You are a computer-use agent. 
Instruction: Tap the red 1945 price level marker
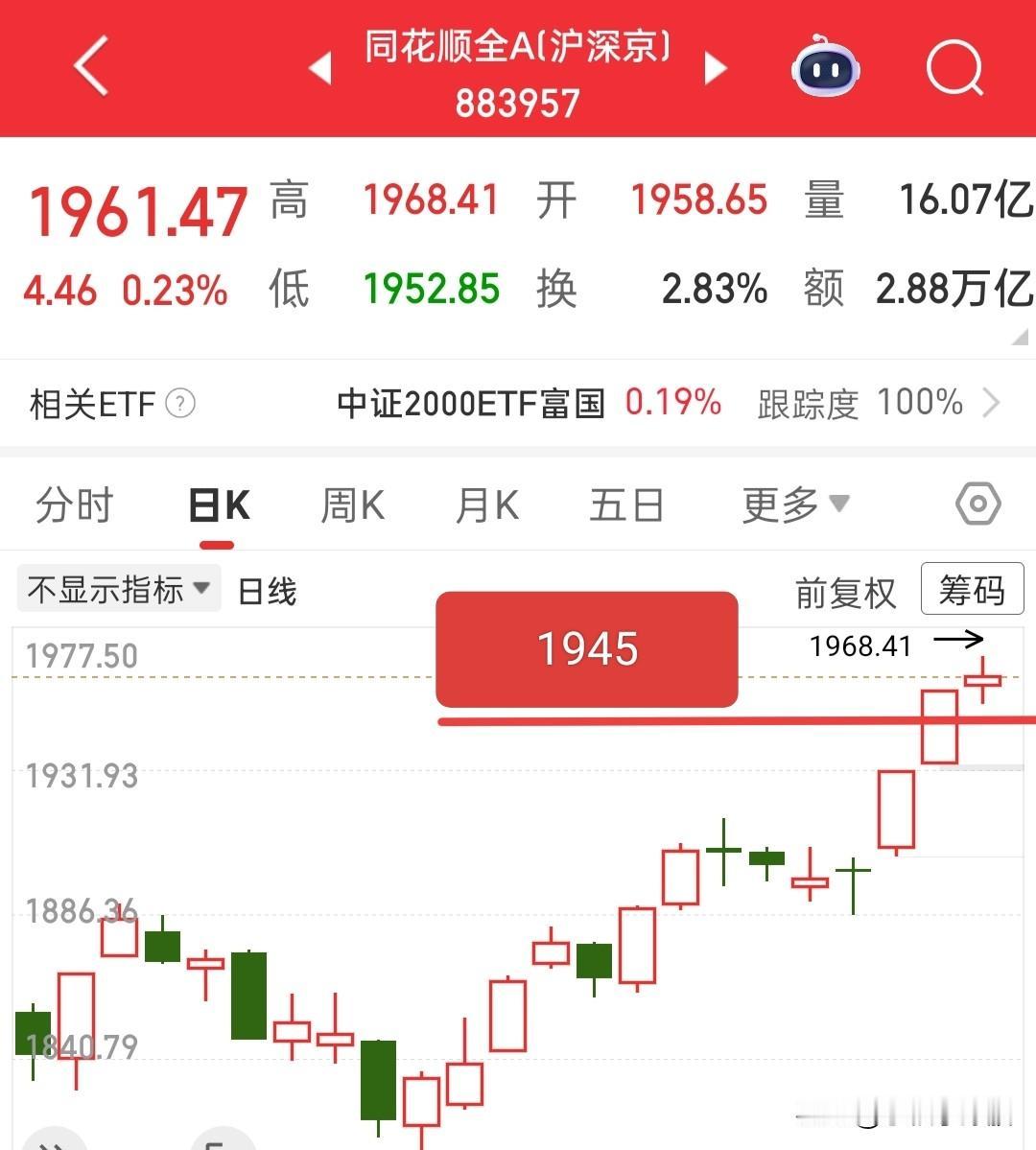click(x=587, y=648)
